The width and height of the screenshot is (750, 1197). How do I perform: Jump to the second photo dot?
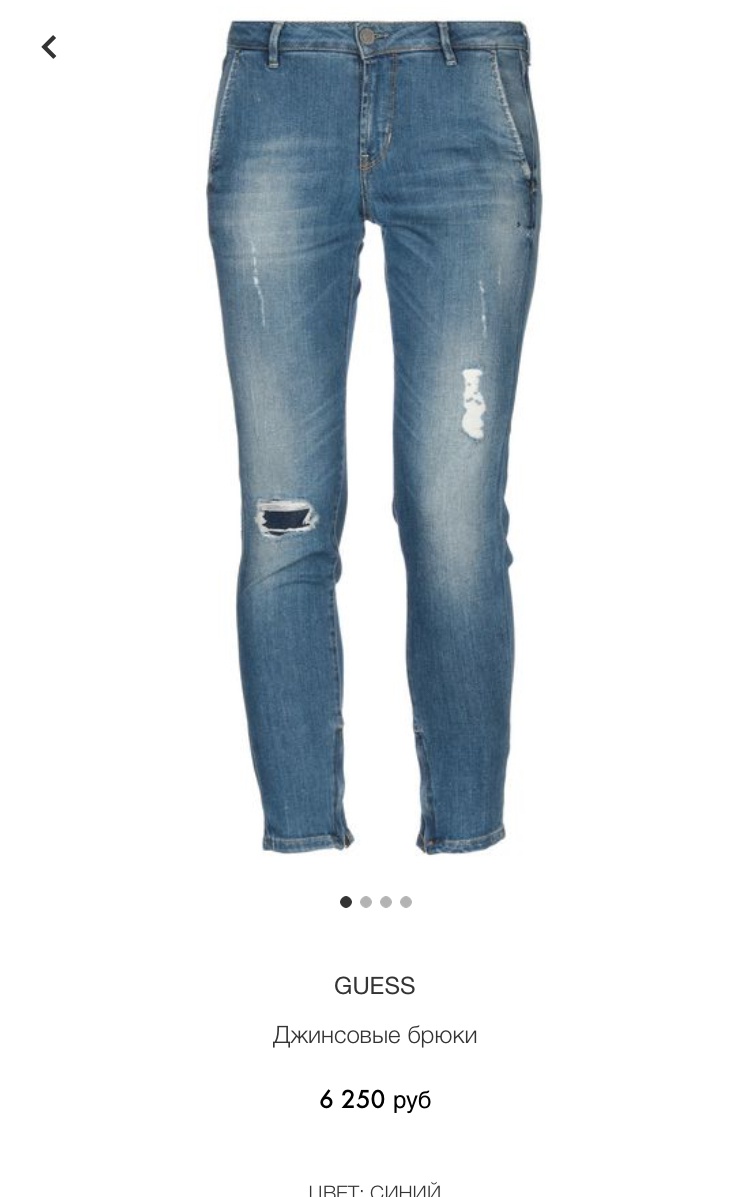tap(366, 902)
